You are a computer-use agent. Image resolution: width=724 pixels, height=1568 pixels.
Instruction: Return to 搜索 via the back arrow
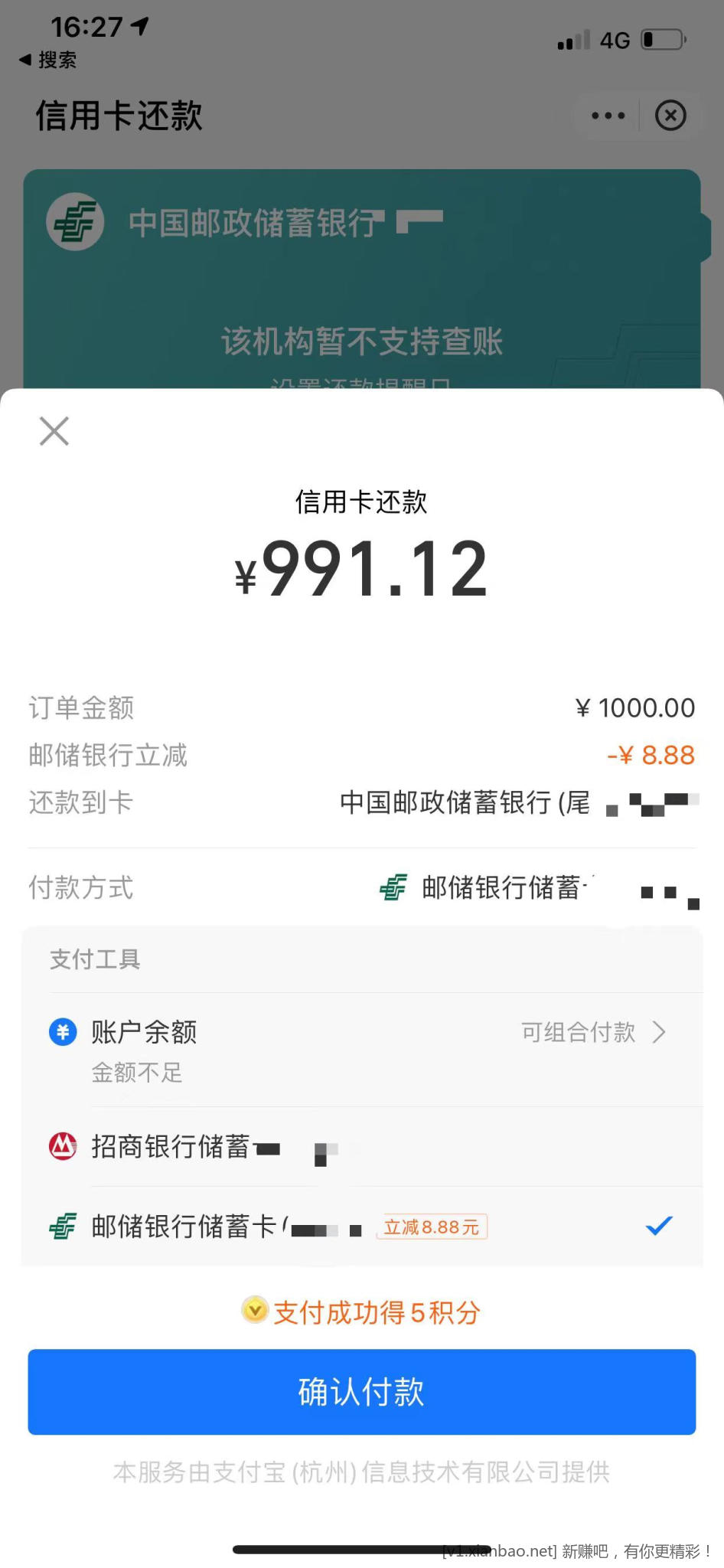[47, 60]
